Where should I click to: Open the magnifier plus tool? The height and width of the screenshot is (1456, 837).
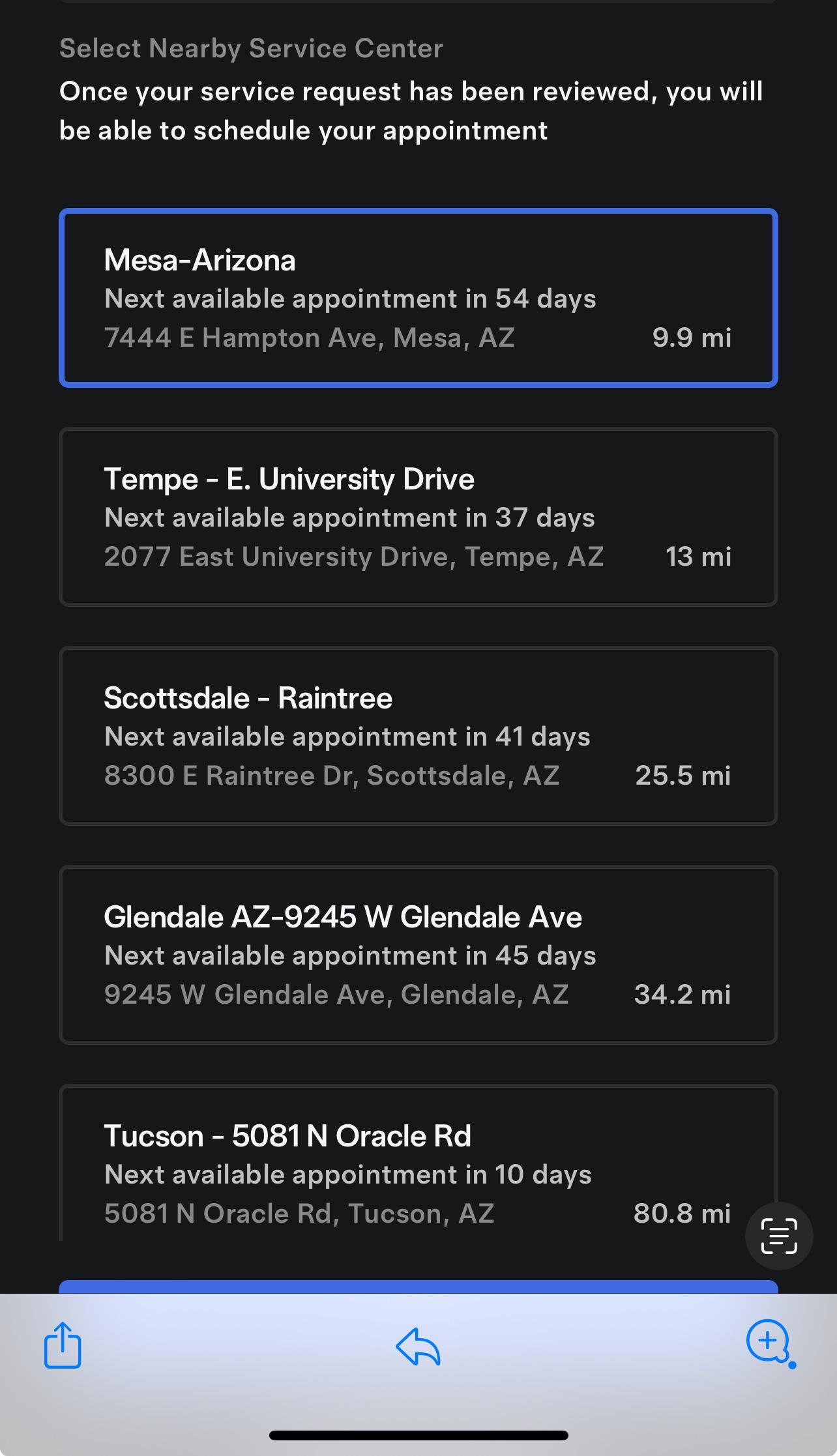click(769, 1342)
